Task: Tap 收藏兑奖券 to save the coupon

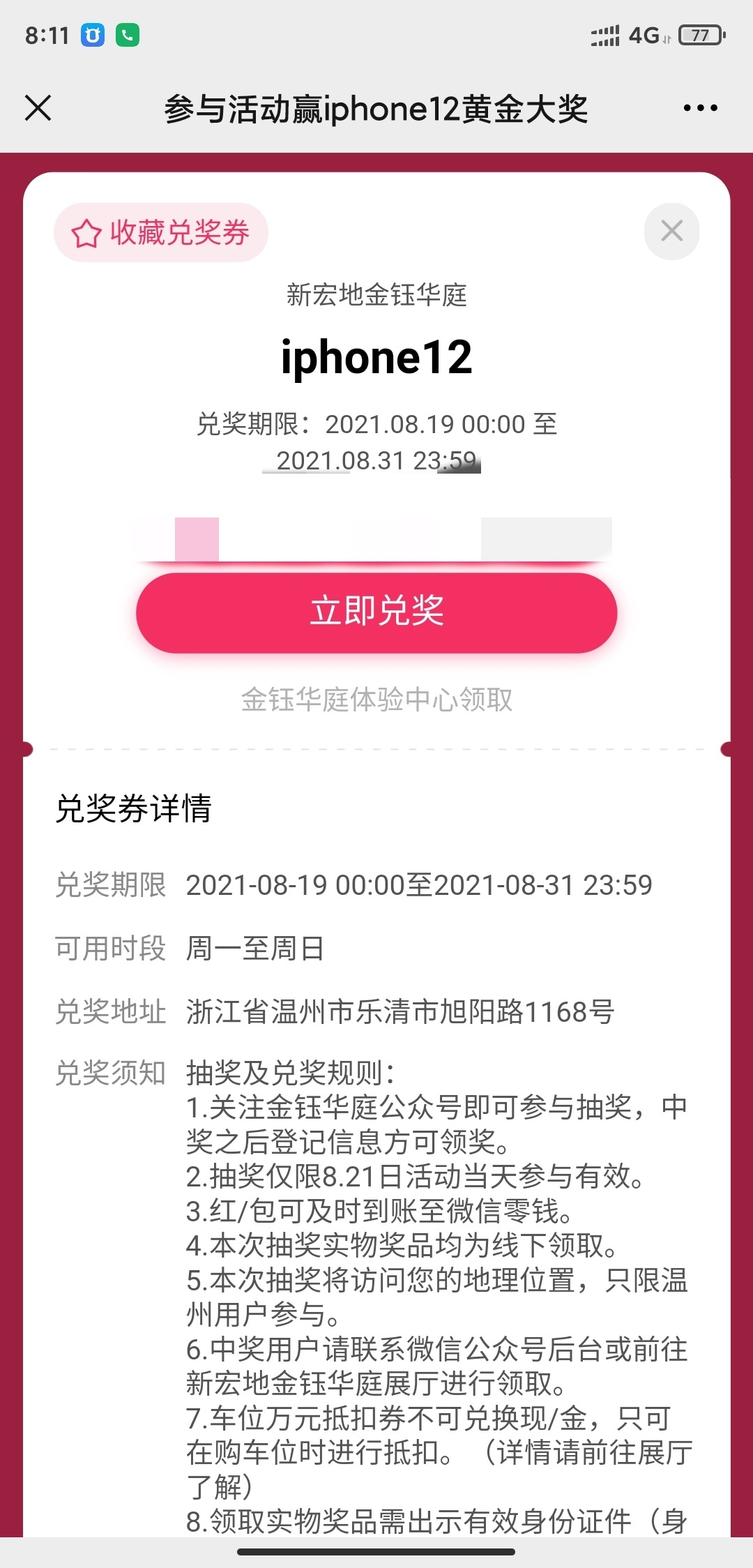Action: click(161, 233)
